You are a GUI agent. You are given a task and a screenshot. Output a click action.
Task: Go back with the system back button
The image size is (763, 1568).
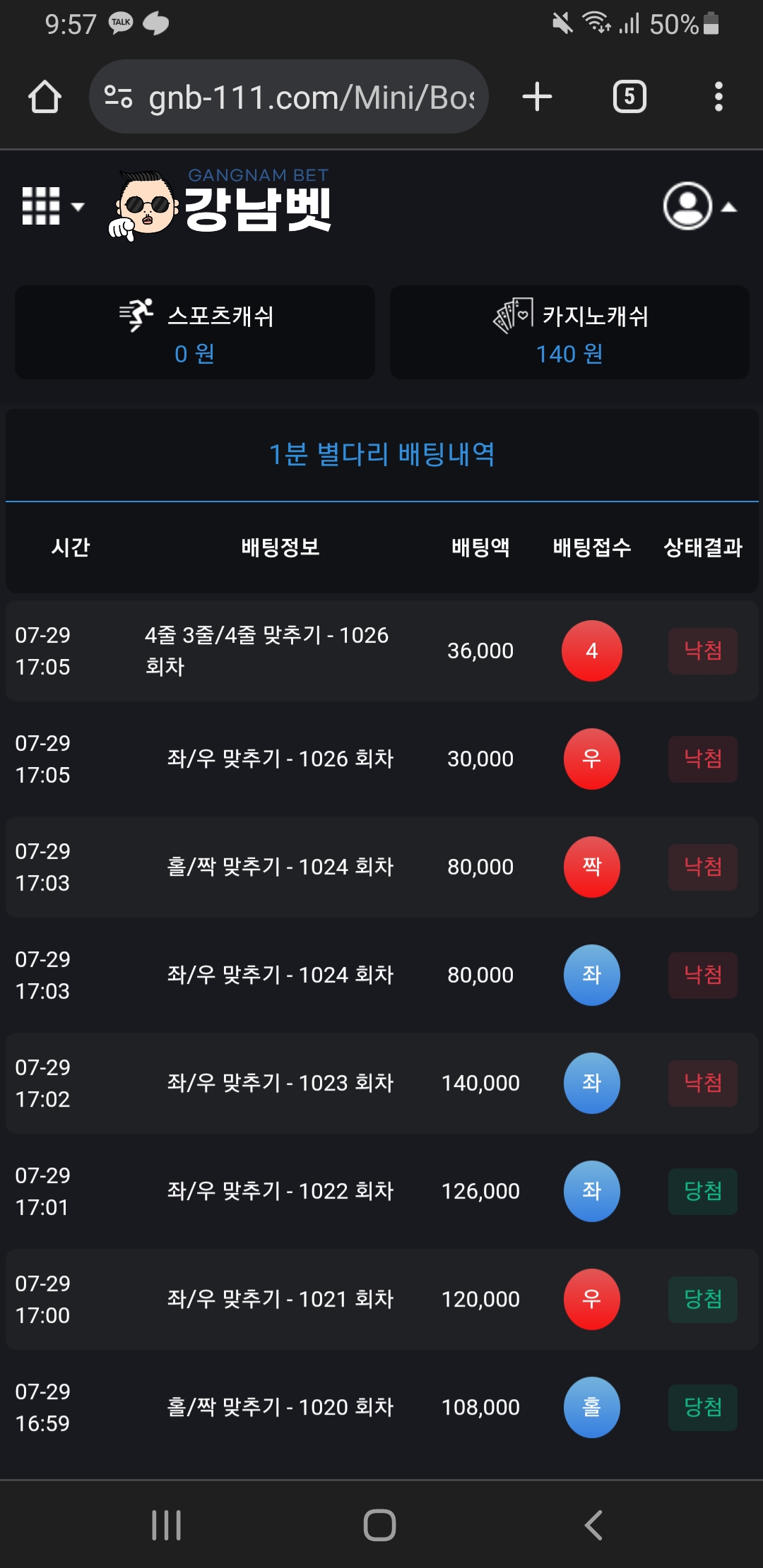click(x=593, y=1525)
